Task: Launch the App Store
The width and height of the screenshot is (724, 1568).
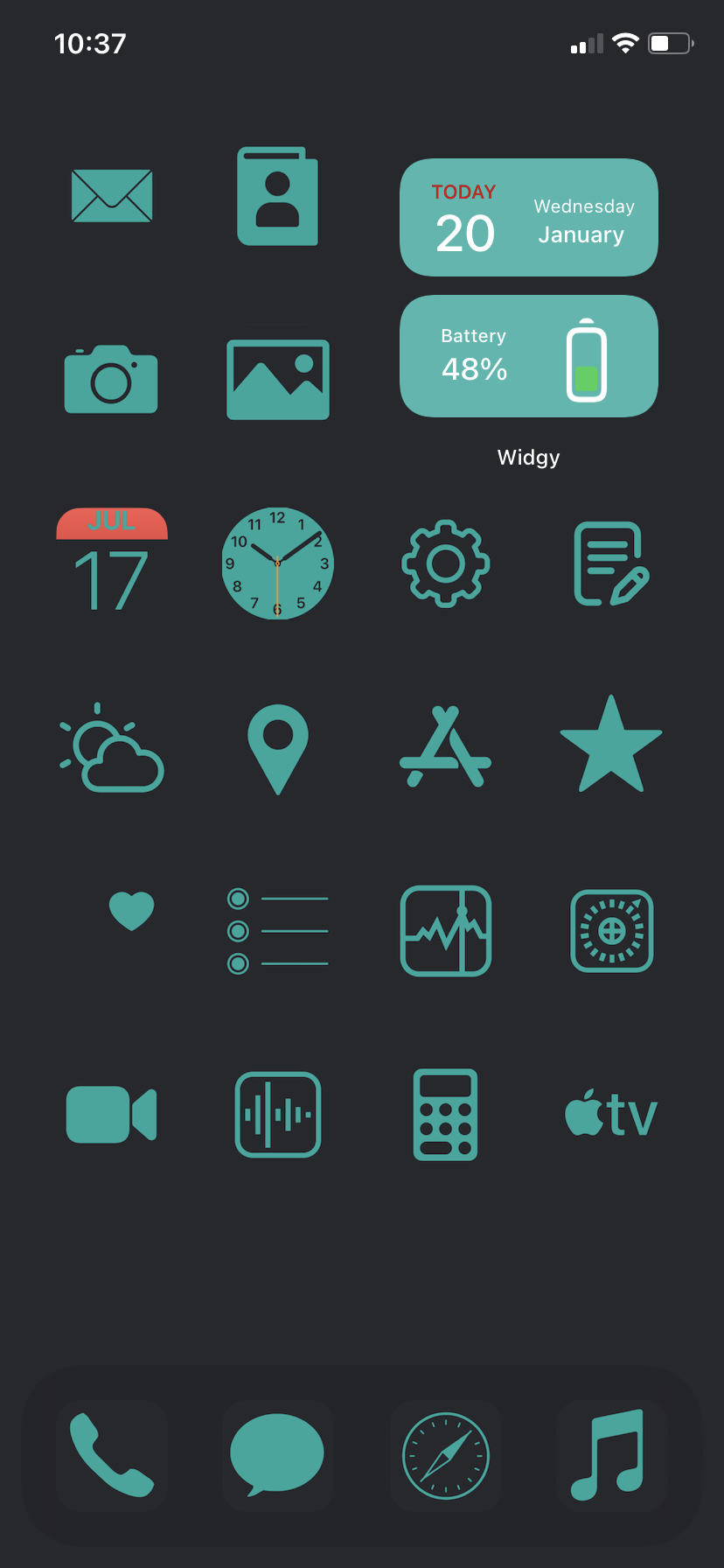Action: (x=445, y=748)
